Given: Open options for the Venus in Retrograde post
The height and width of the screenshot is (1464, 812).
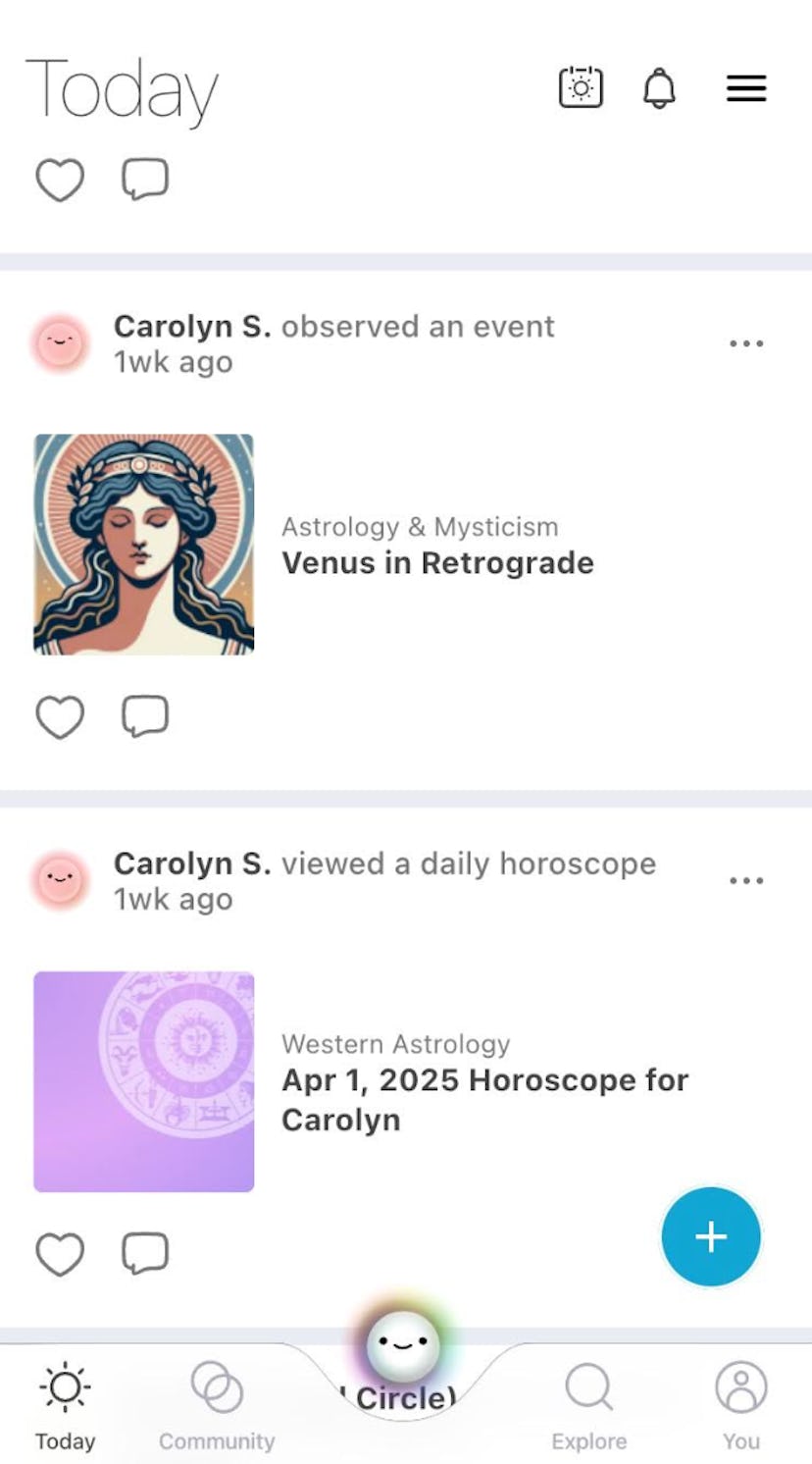Looking at the screenshot, I should (746, 343).
